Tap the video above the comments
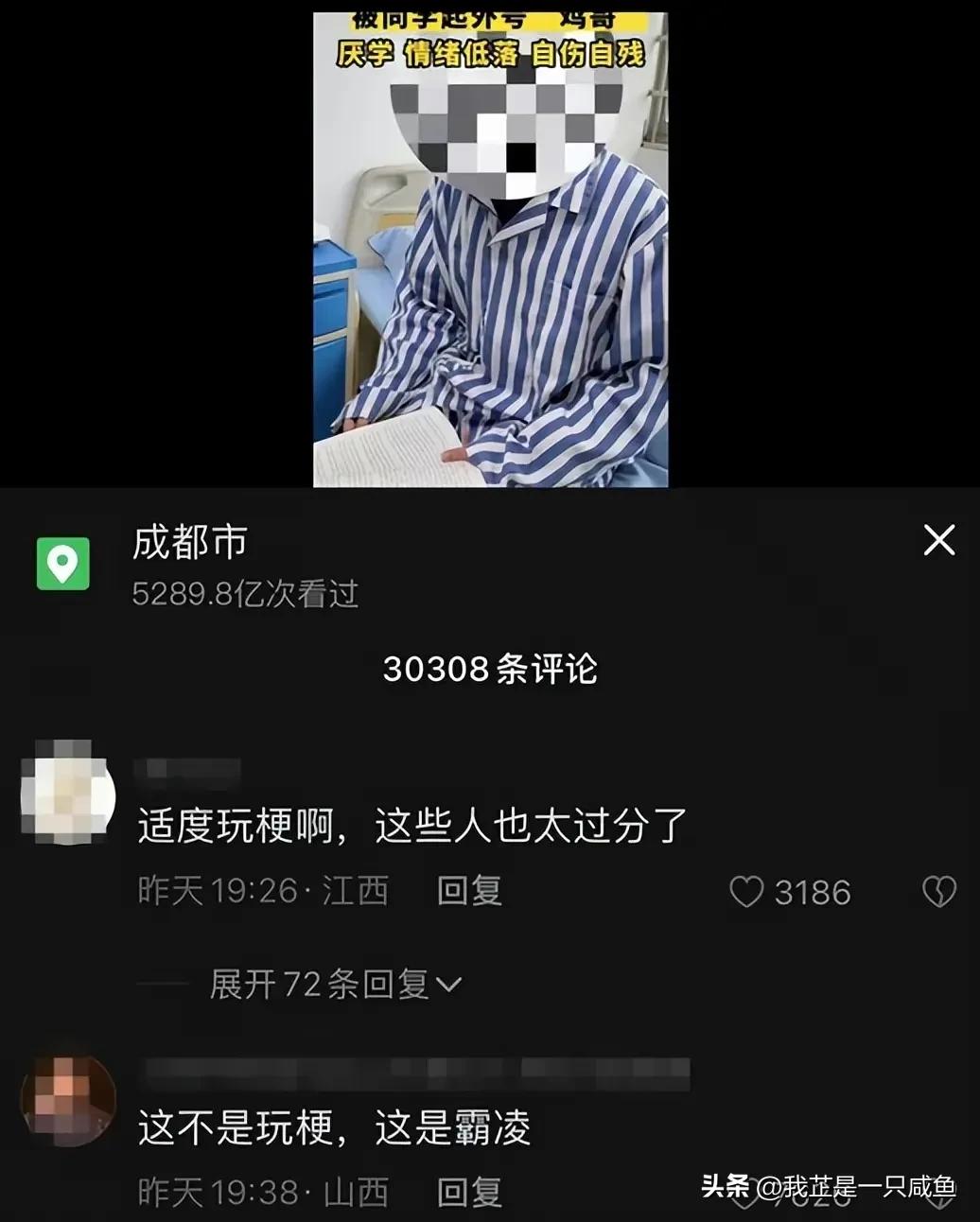Viewport: 980px width, 1222px height. click(x=490, y=250)
